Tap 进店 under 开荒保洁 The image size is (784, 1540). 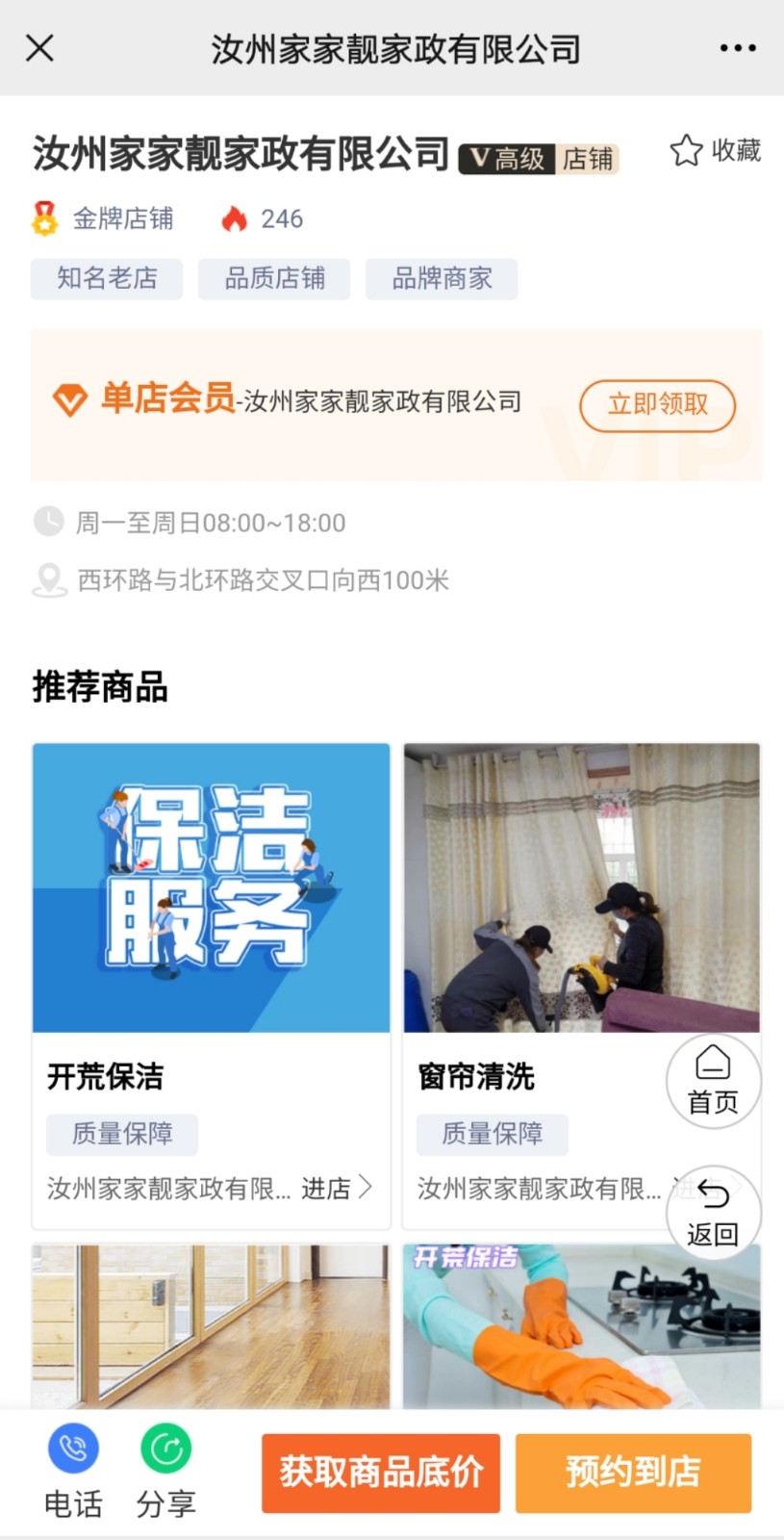tap(336, 1189)
